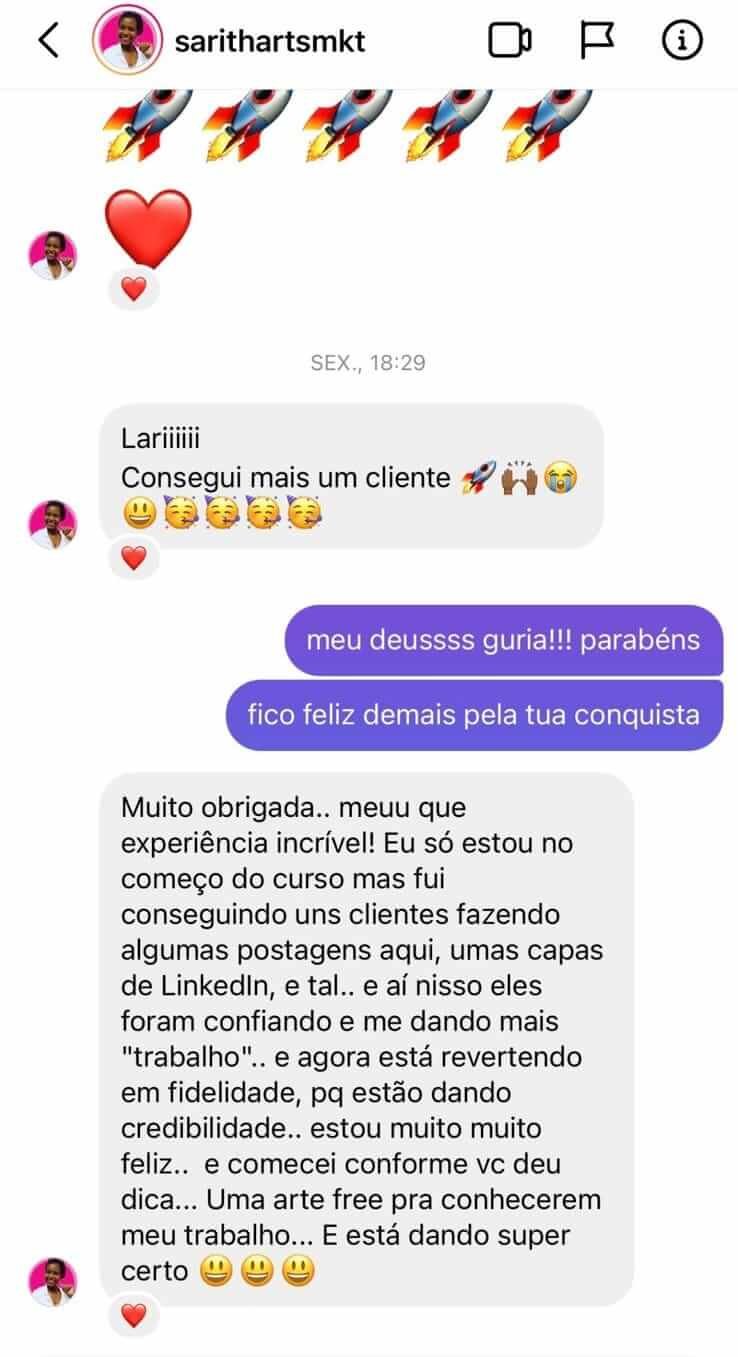738x1357 pixels.
Task: Start a video call
Action: [x=509, y=41]
